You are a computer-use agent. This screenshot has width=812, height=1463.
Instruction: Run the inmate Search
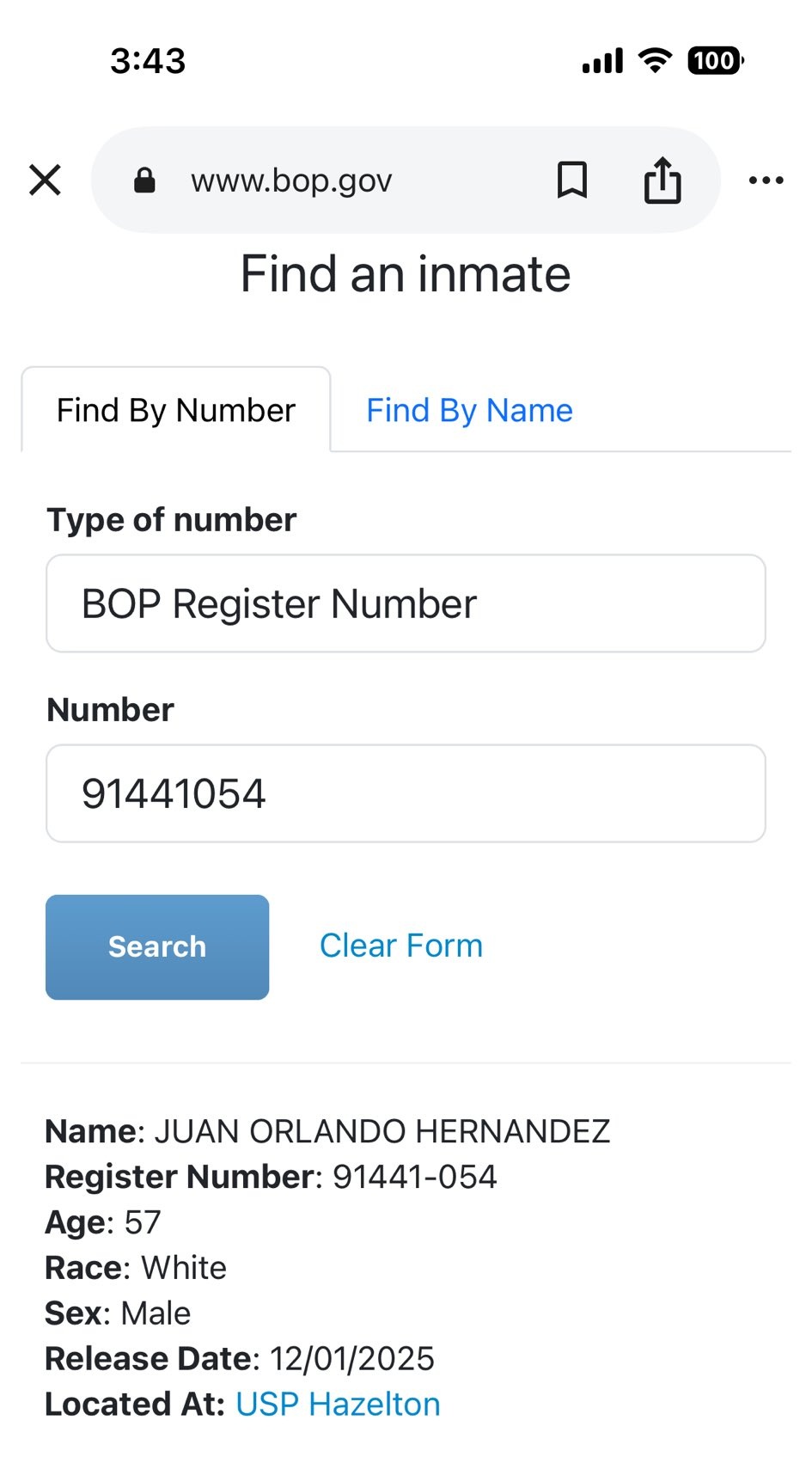[x=157, y=946]
